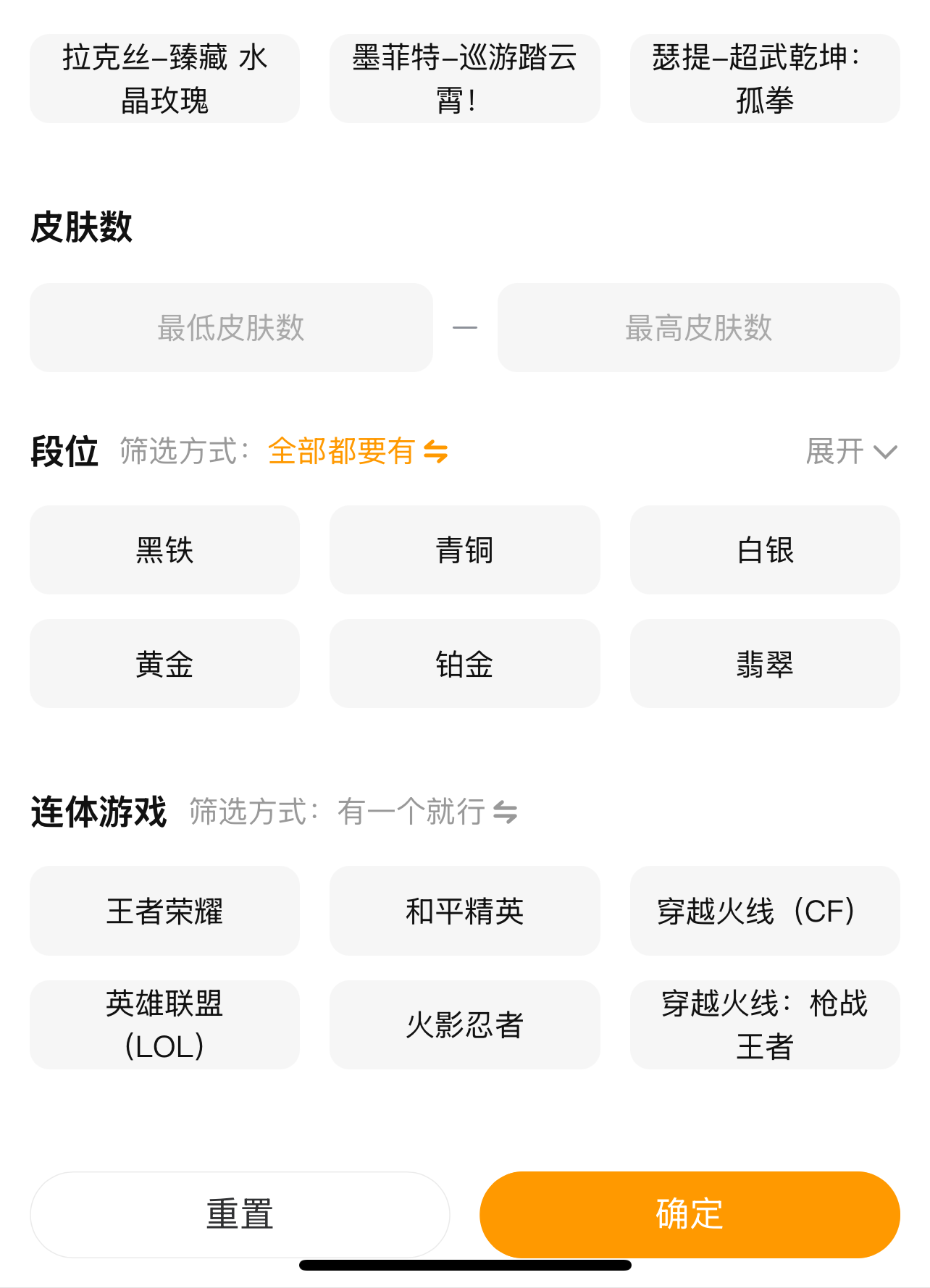Switch the 段位 filter mode 全部都要有
930x1288 pixels.
tap(358, 452)
